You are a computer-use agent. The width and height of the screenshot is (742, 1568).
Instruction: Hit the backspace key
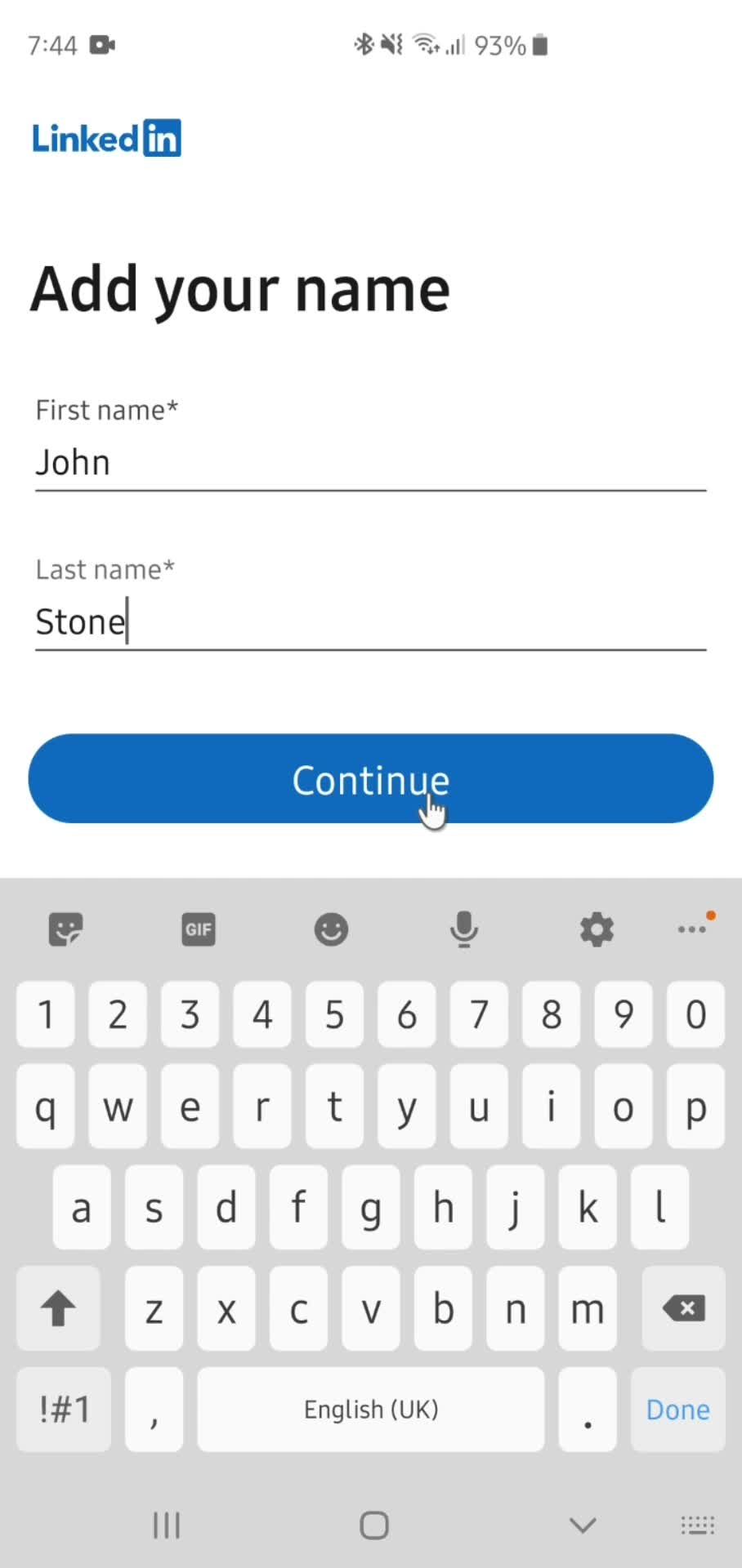pyautogui.click(x=683, y=1308)
